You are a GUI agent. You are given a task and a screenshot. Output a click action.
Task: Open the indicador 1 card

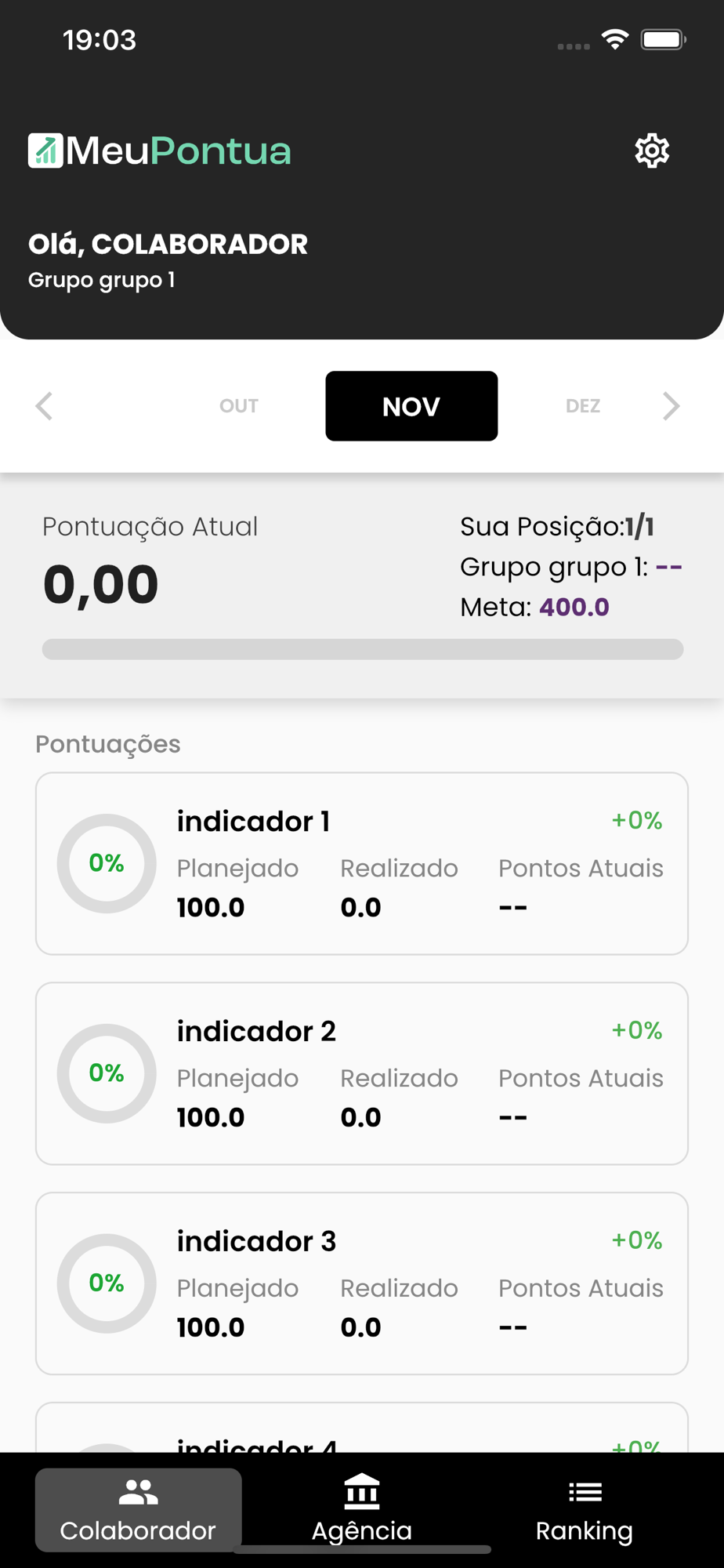coord(362,863)
